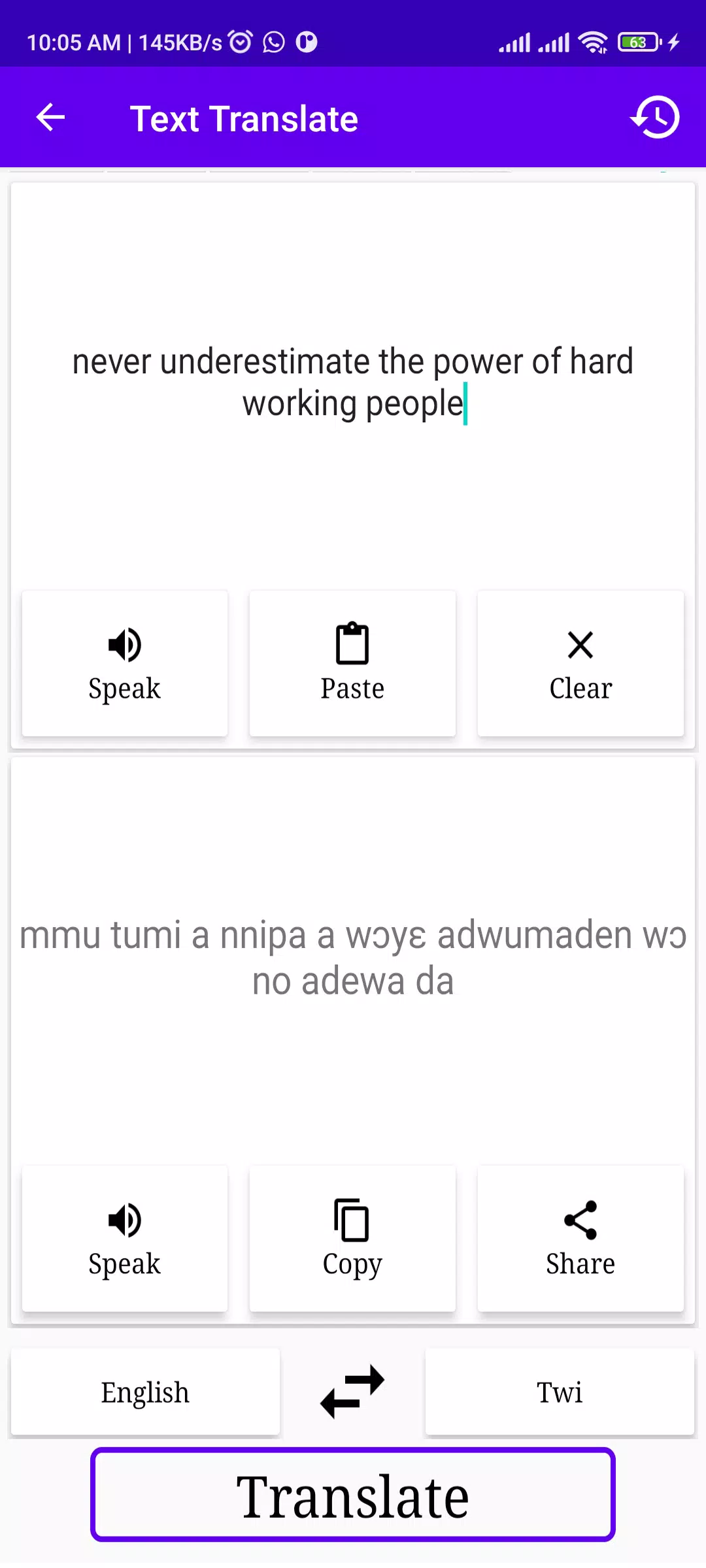Tap the Clear X icon to erase input
This screenshot has height=1568, width=706.
(x=580, y=645)
